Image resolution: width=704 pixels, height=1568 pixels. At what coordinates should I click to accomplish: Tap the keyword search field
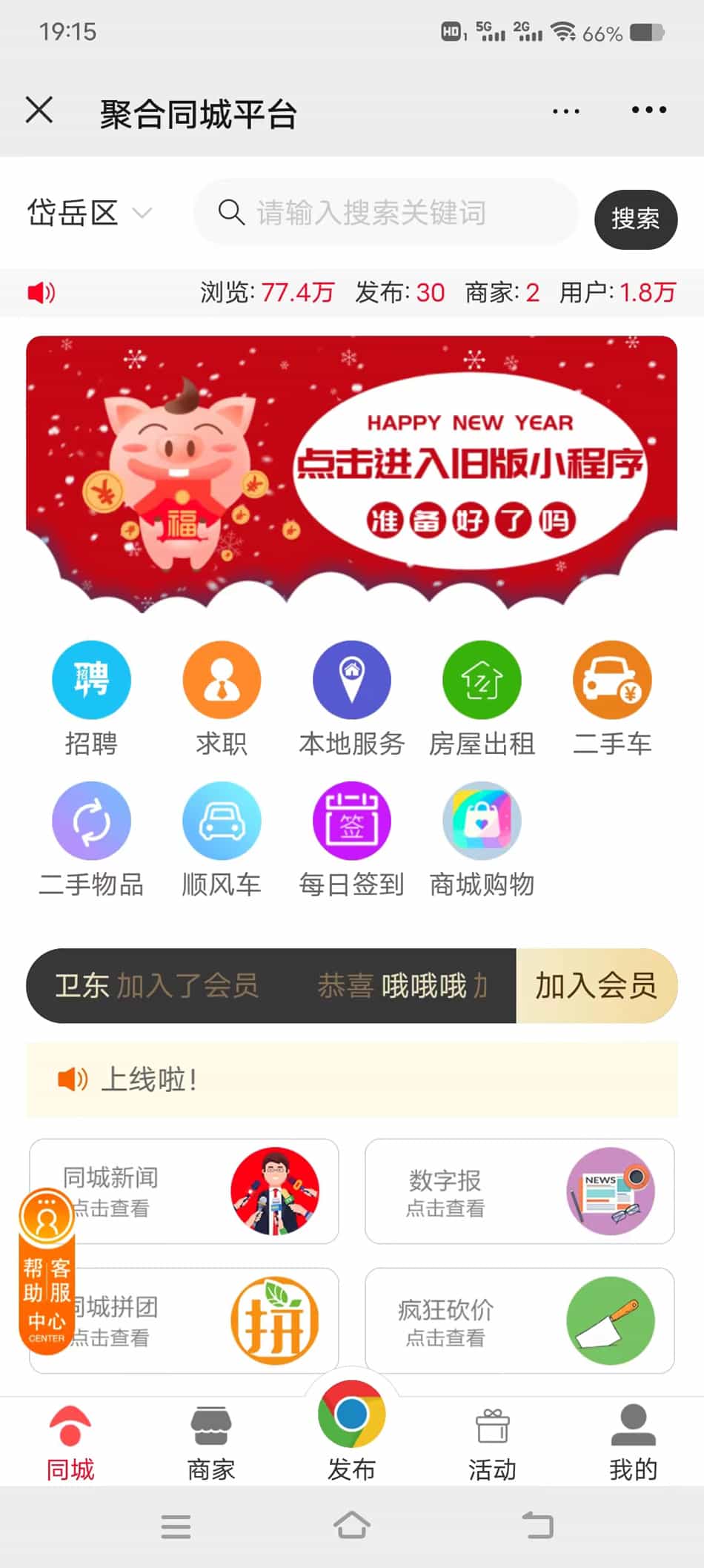385,213
